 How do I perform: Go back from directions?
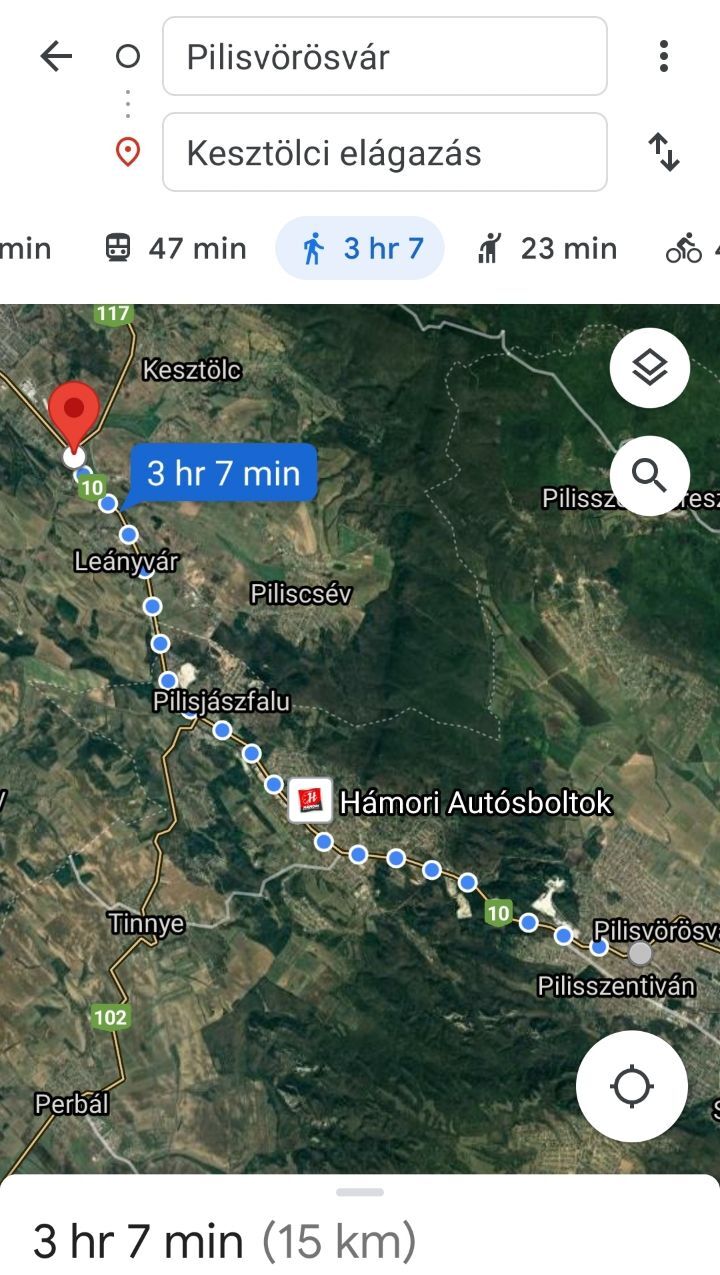56,57
